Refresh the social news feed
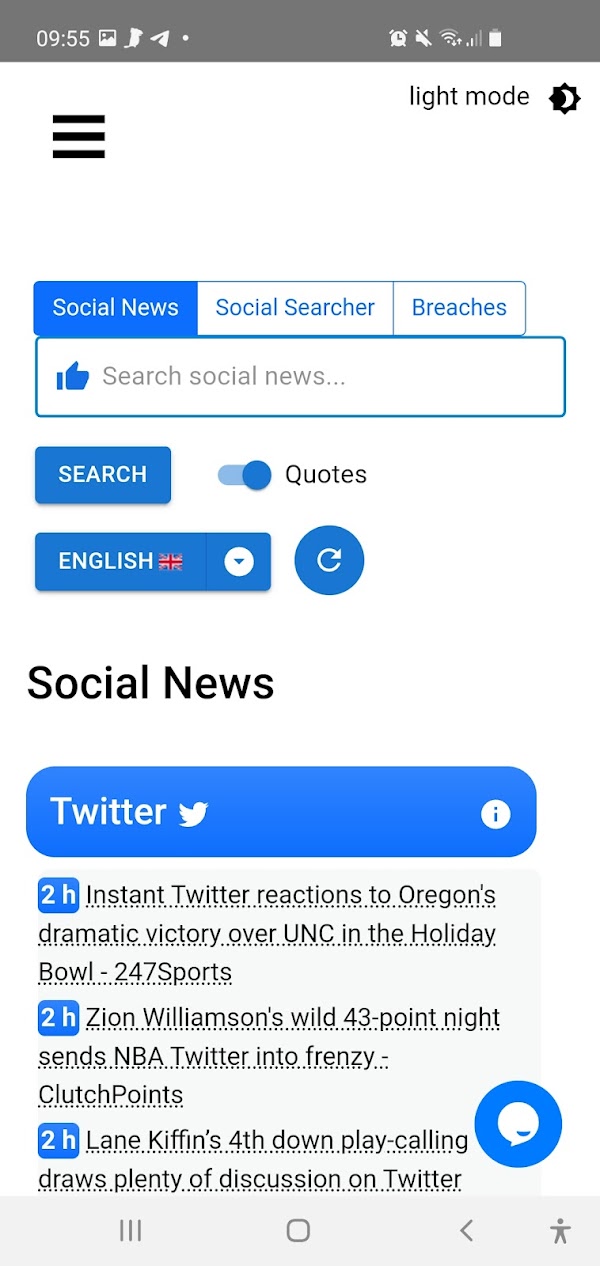The width and height of the screenshot is (600, 1266). (329, 561)
